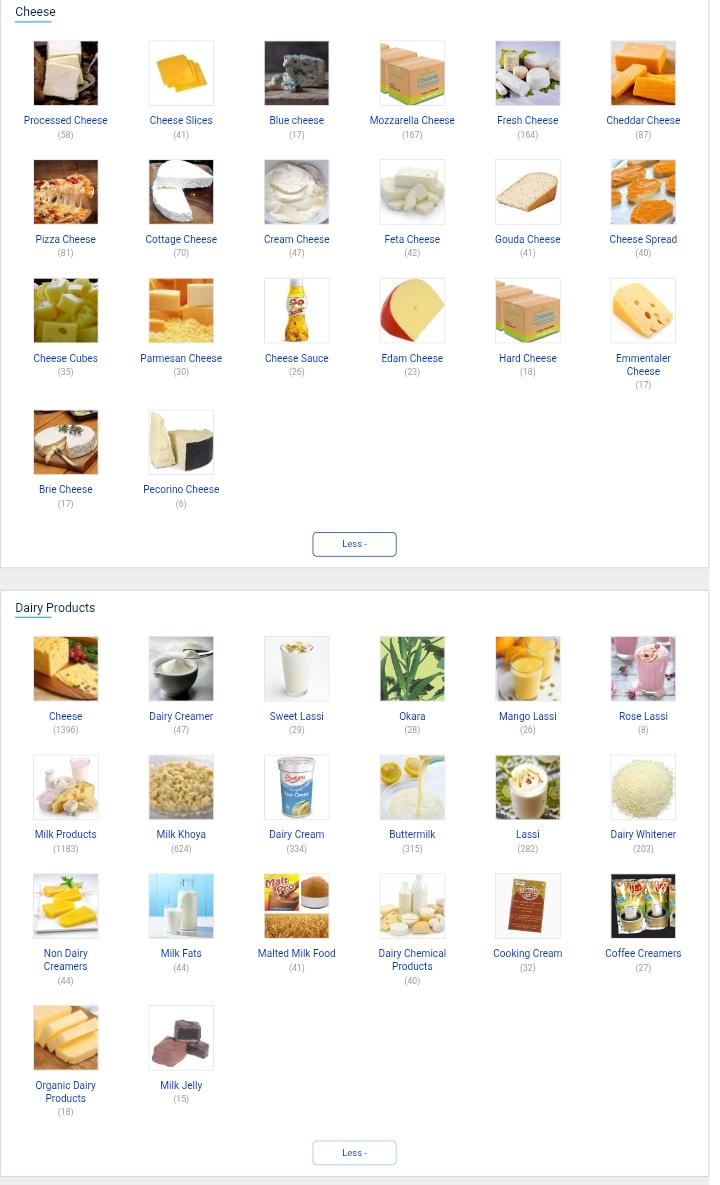This screenshot has height=1185, width=720.
Task: Open the Dairy Creamer category
Action: coord(181,669)
